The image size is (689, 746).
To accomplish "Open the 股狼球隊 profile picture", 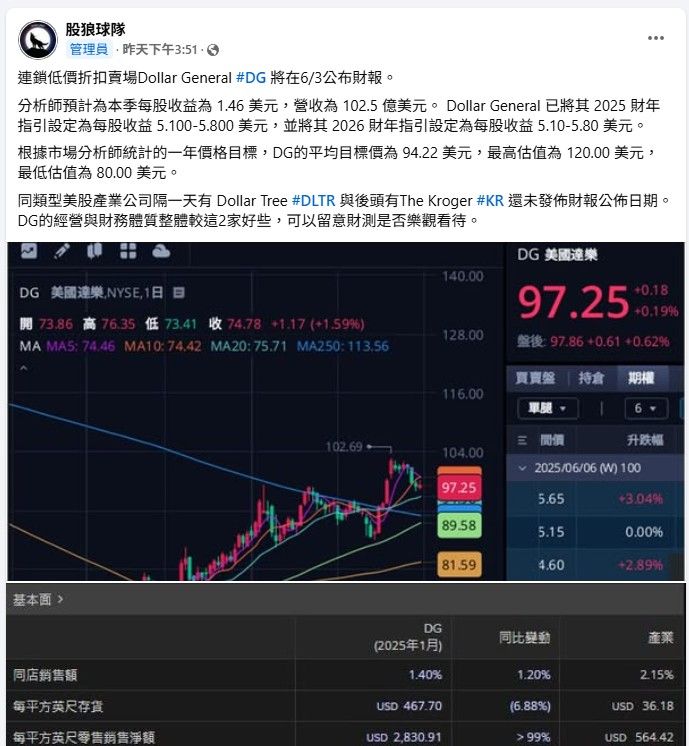I will click(x=38, y=39).
